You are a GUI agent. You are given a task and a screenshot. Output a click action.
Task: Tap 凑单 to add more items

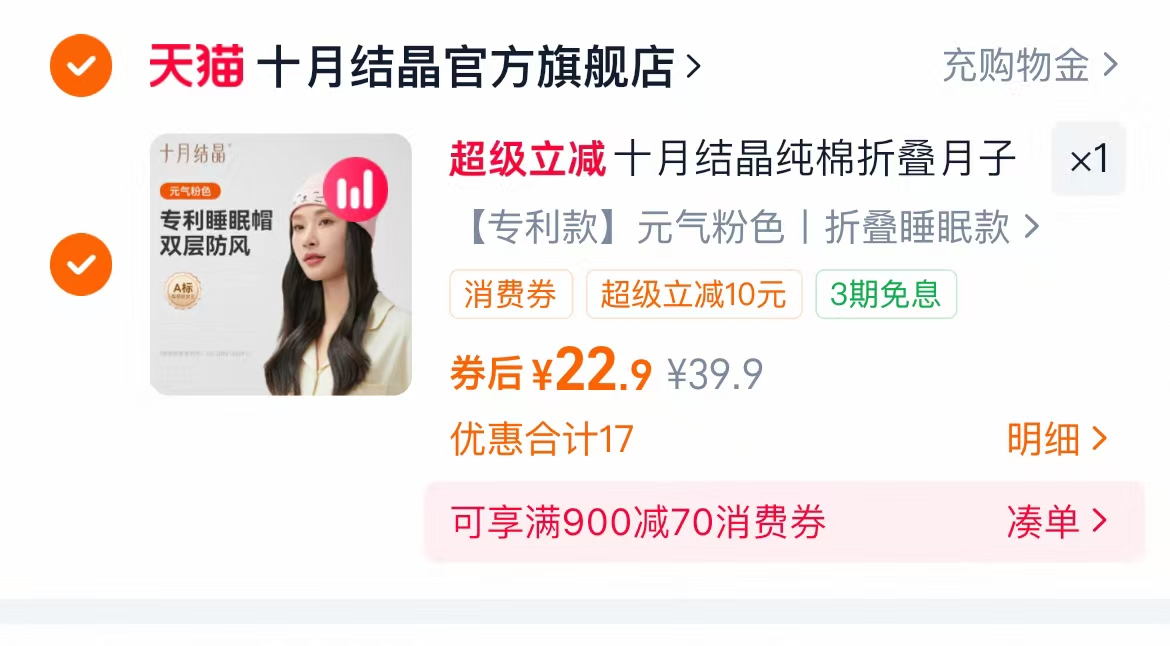pos(1056,522)
